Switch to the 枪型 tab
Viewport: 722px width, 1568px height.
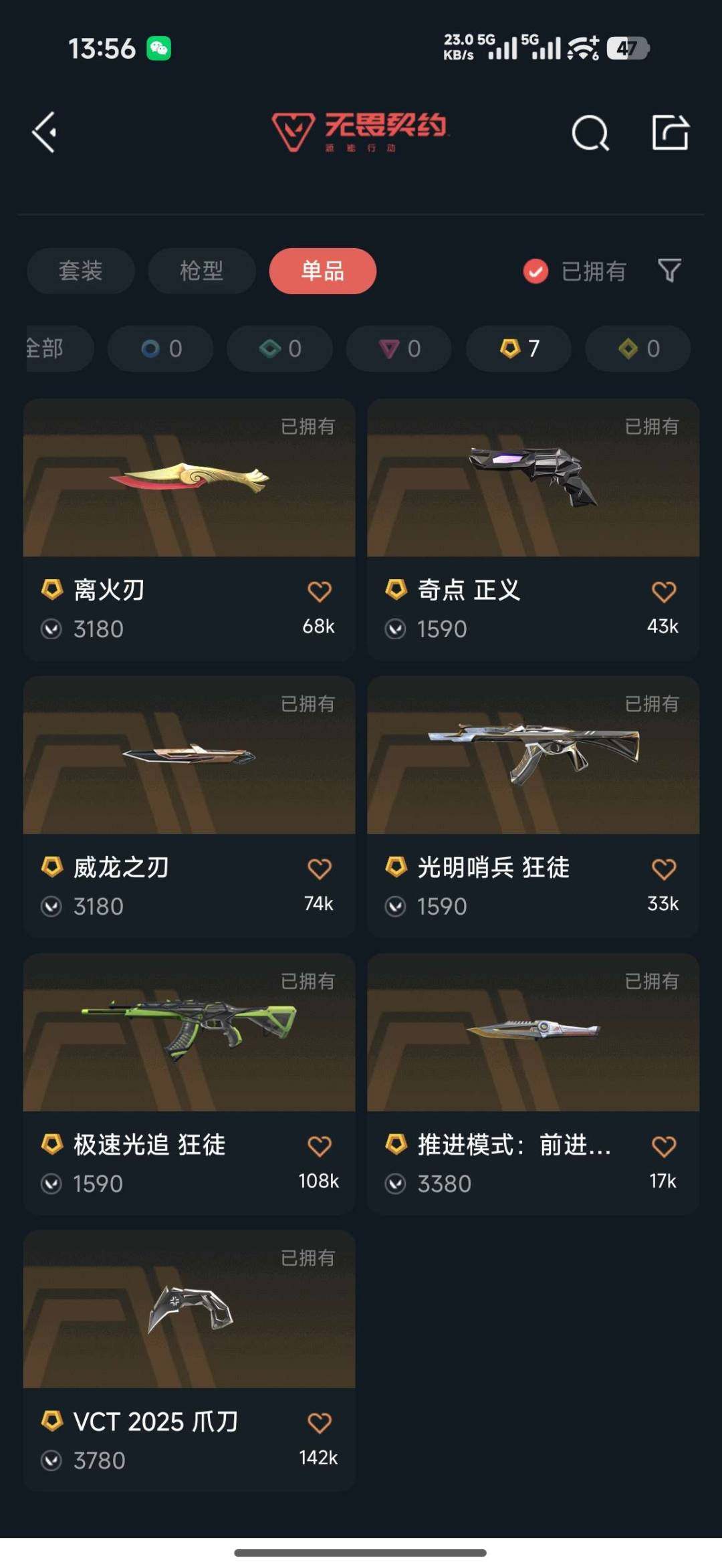(201, 271)
